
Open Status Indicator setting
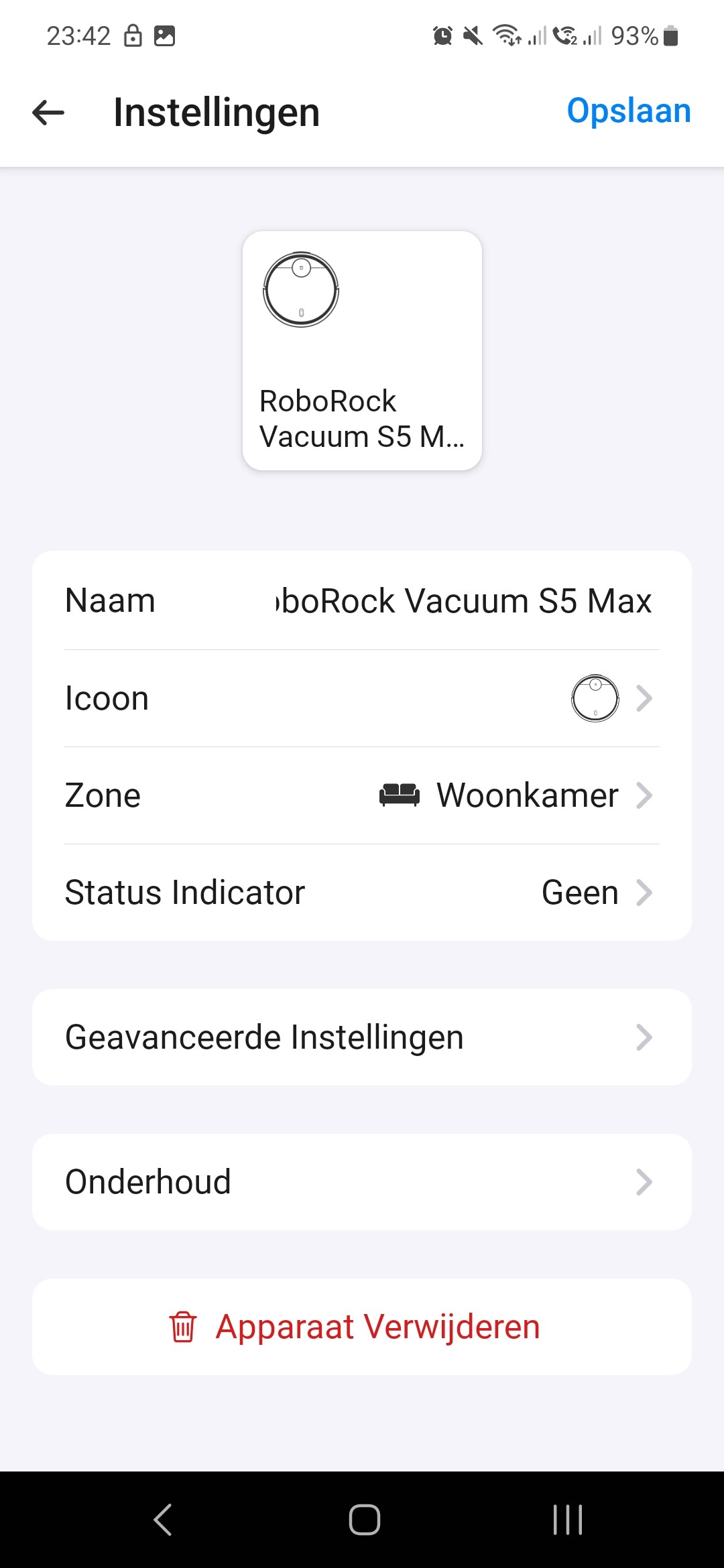(362, 893)
